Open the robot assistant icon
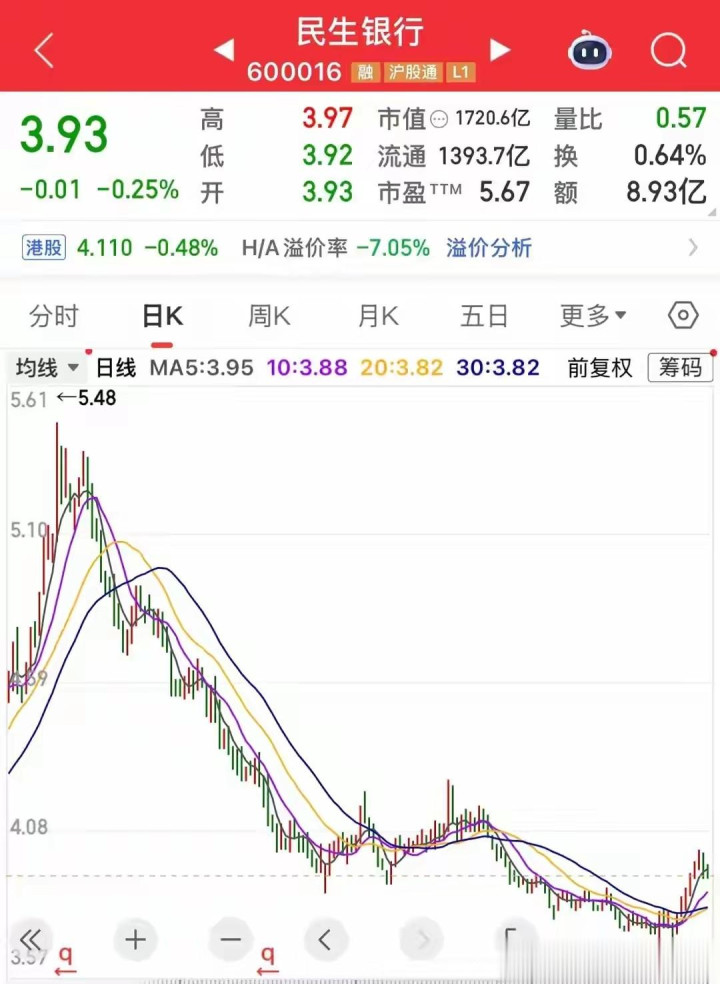Viewport: 720px width, 984px height. [x=590, y=50]
